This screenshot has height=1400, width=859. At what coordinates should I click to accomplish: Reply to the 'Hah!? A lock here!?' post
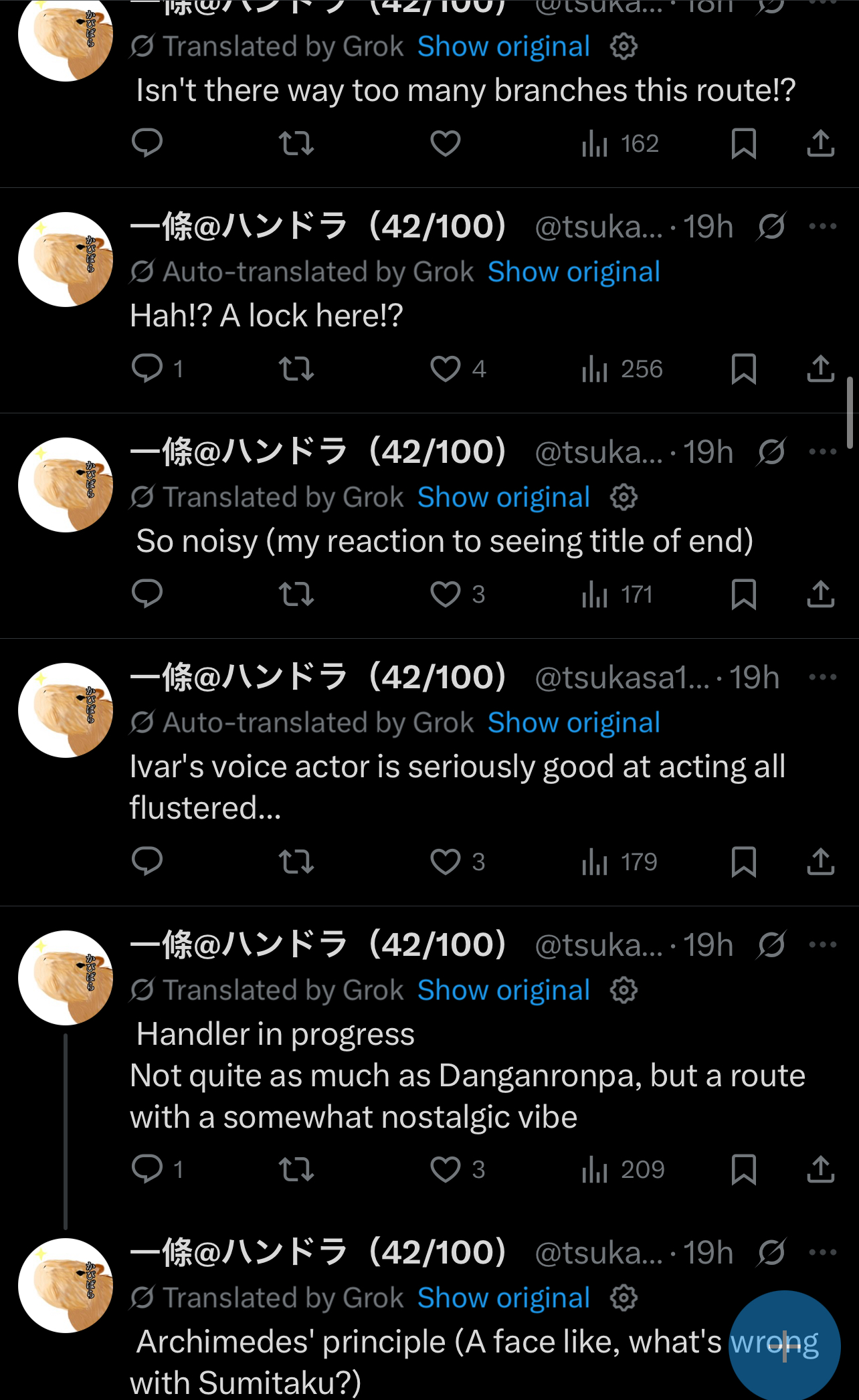[x=147, y=369]
